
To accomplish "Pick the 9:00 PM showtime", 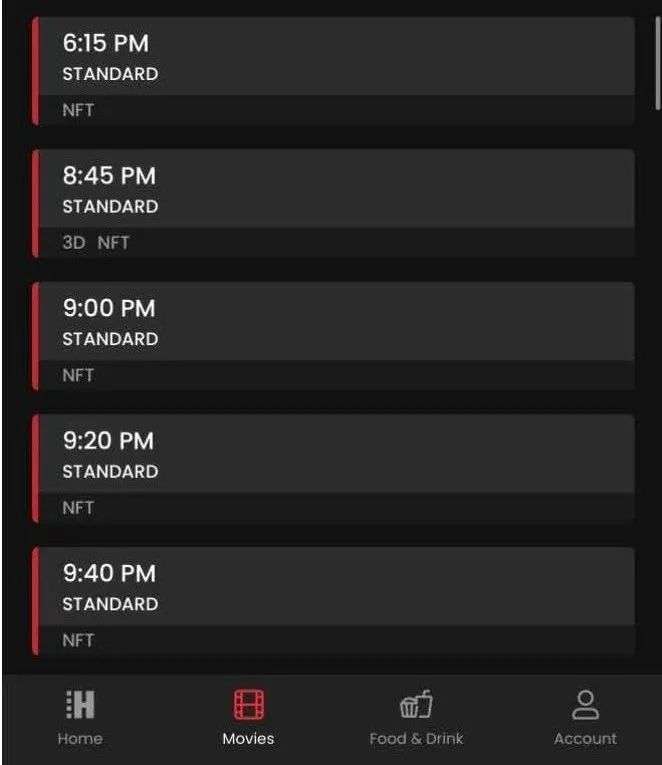I will tap(333, 335).
